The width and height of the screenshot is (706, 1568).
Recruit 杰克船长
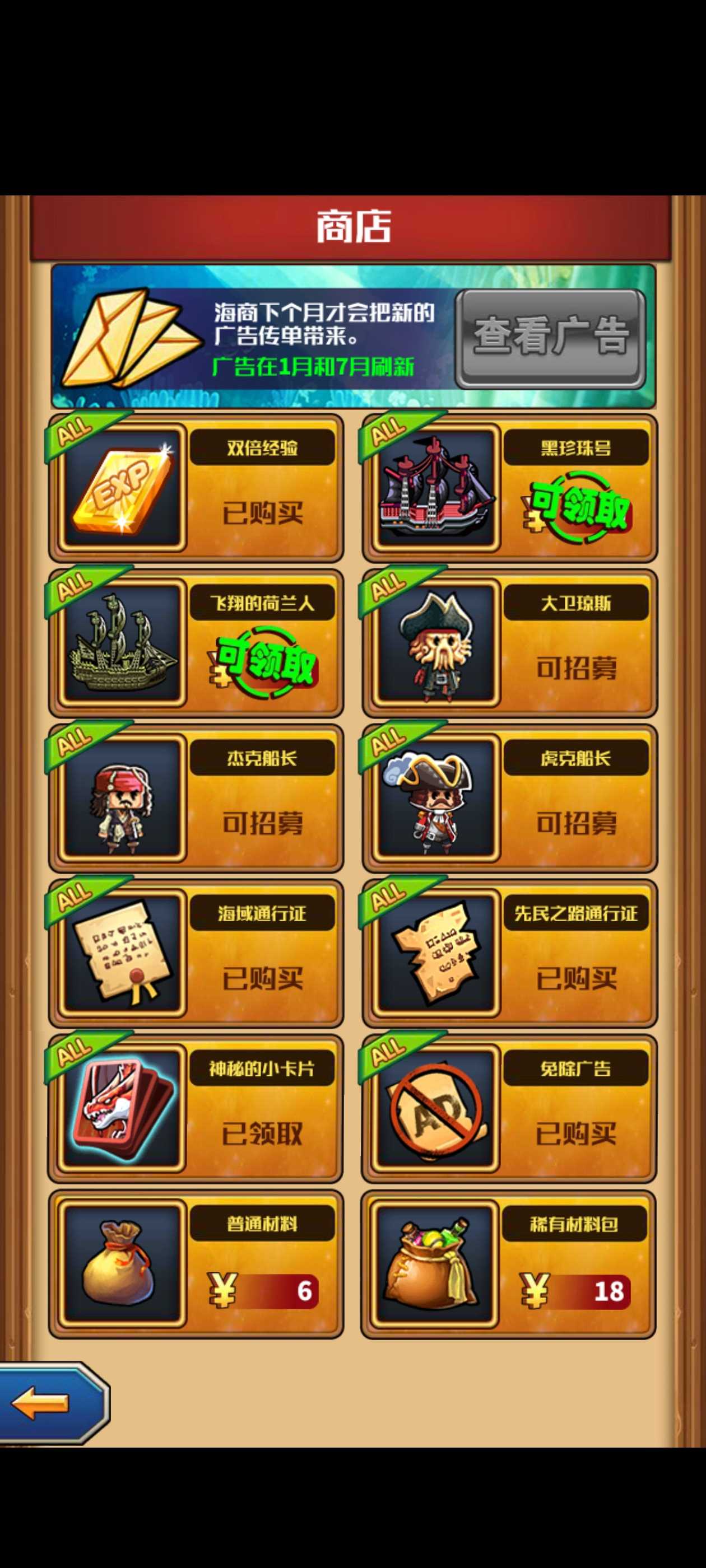click(262, 822)
